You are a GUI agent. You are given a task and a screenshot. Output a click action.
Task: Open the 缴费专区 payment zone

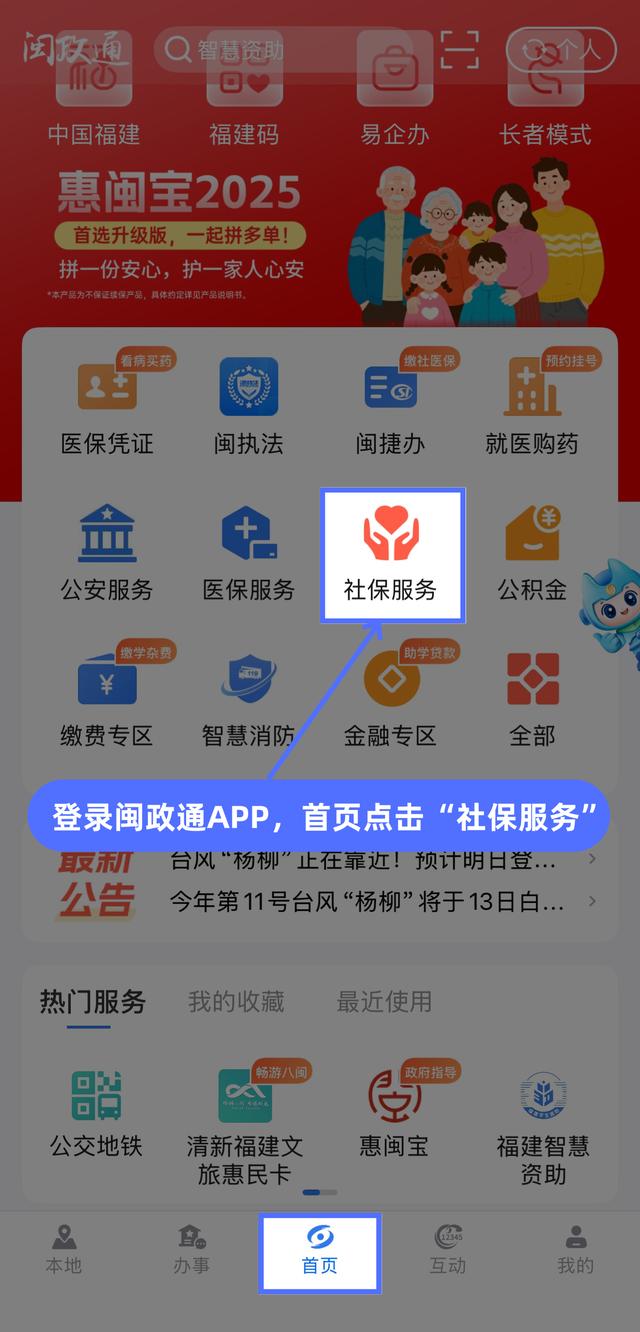[107, 698]
